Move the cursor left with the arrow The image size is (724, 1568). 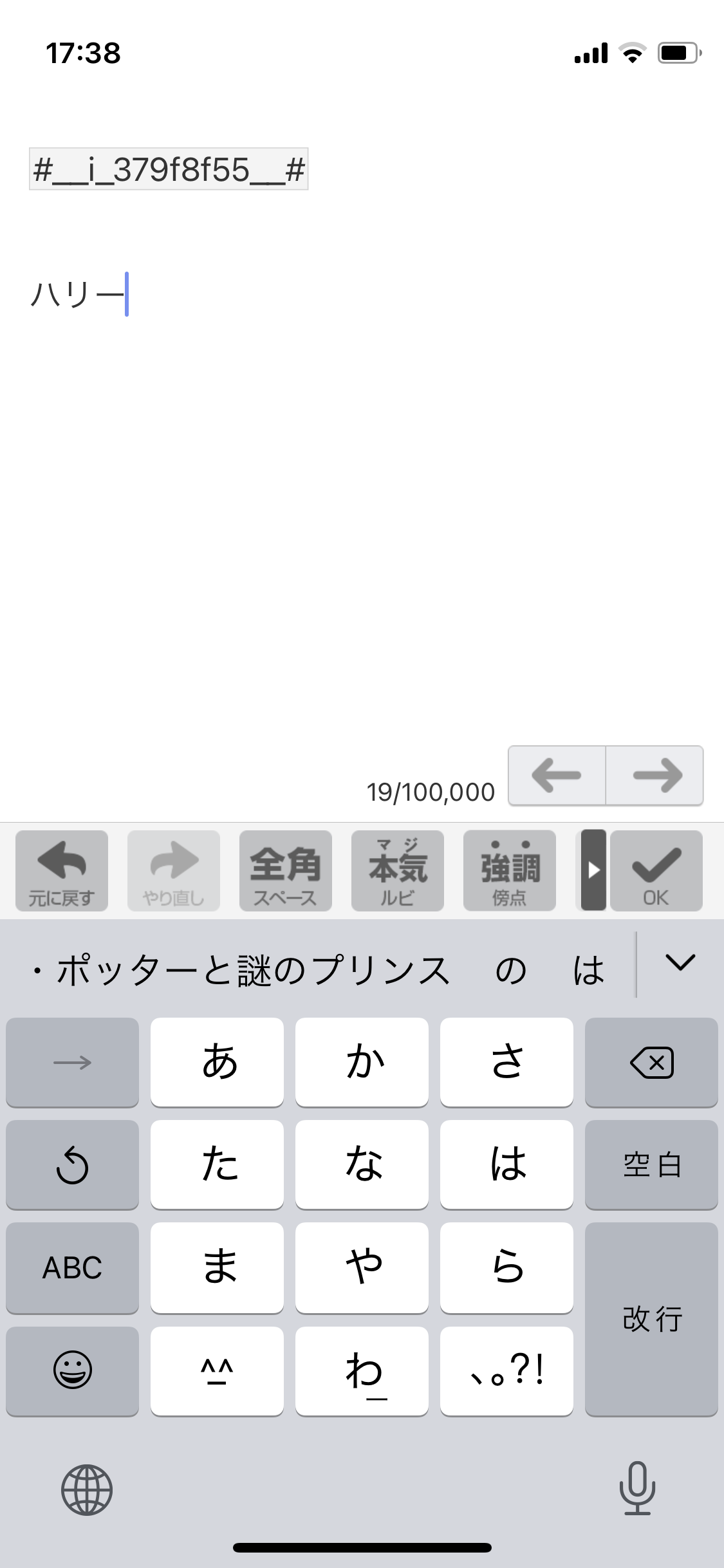[557, 775]
